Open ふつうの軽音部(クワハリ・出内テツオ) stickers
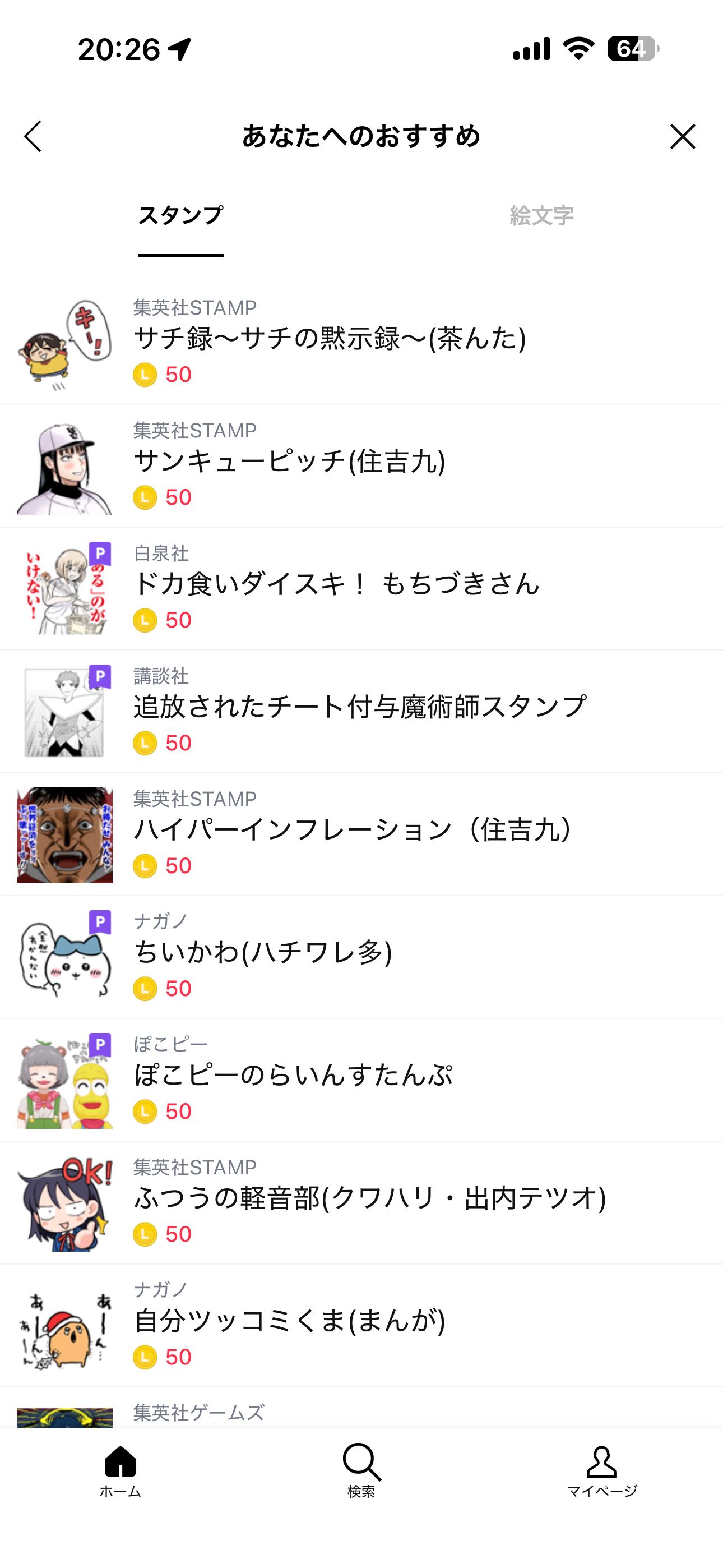723x1568 pixels. point(369,1198)
